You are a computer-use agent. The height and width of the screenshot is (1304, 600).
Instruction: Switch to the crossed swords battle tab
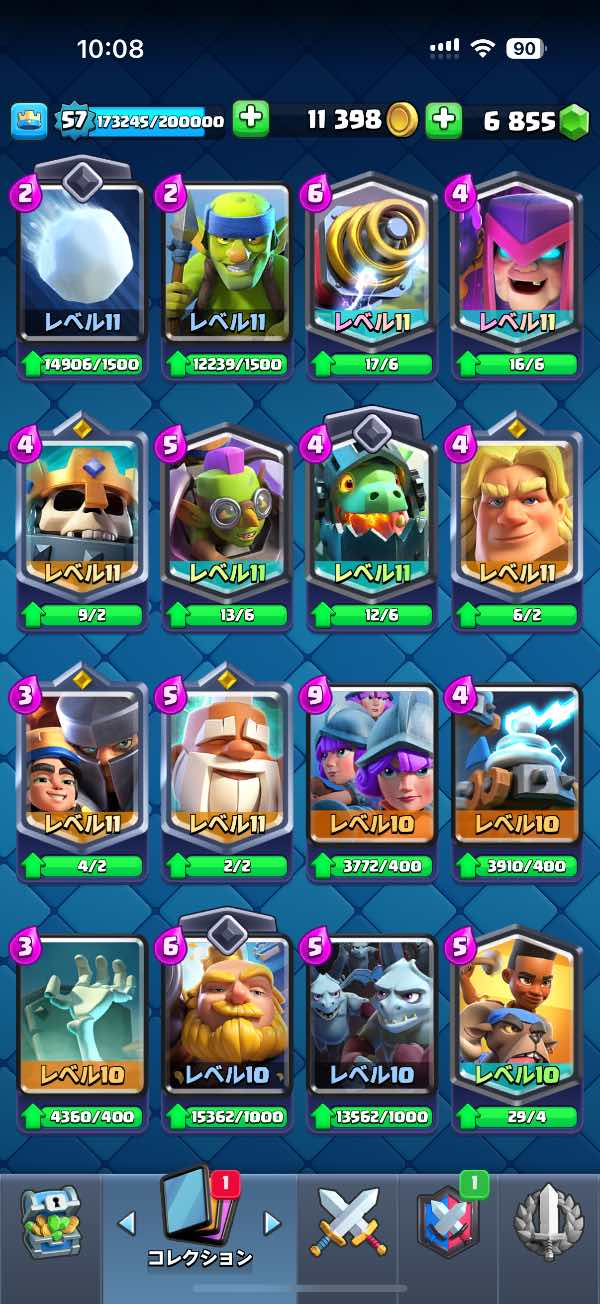click(348, 1221)
